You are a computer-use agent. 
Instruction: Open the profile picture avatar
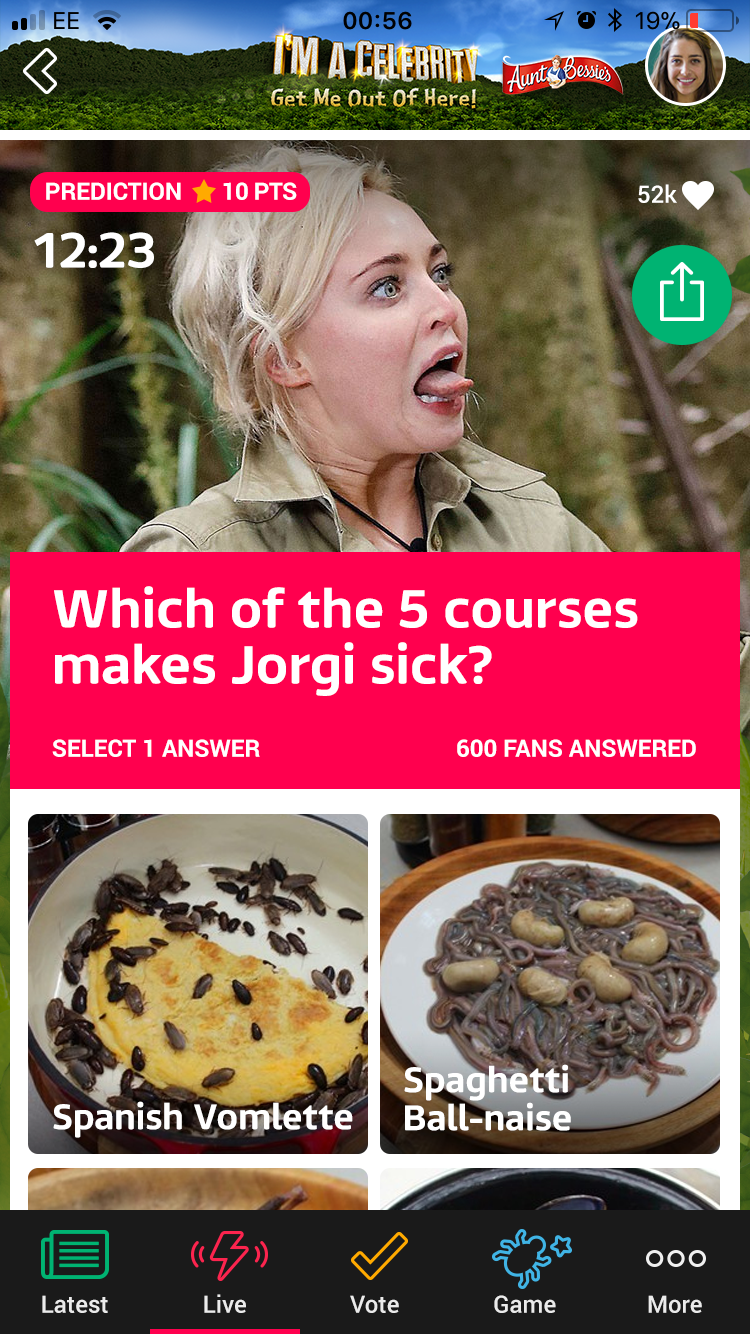[685, 66]
